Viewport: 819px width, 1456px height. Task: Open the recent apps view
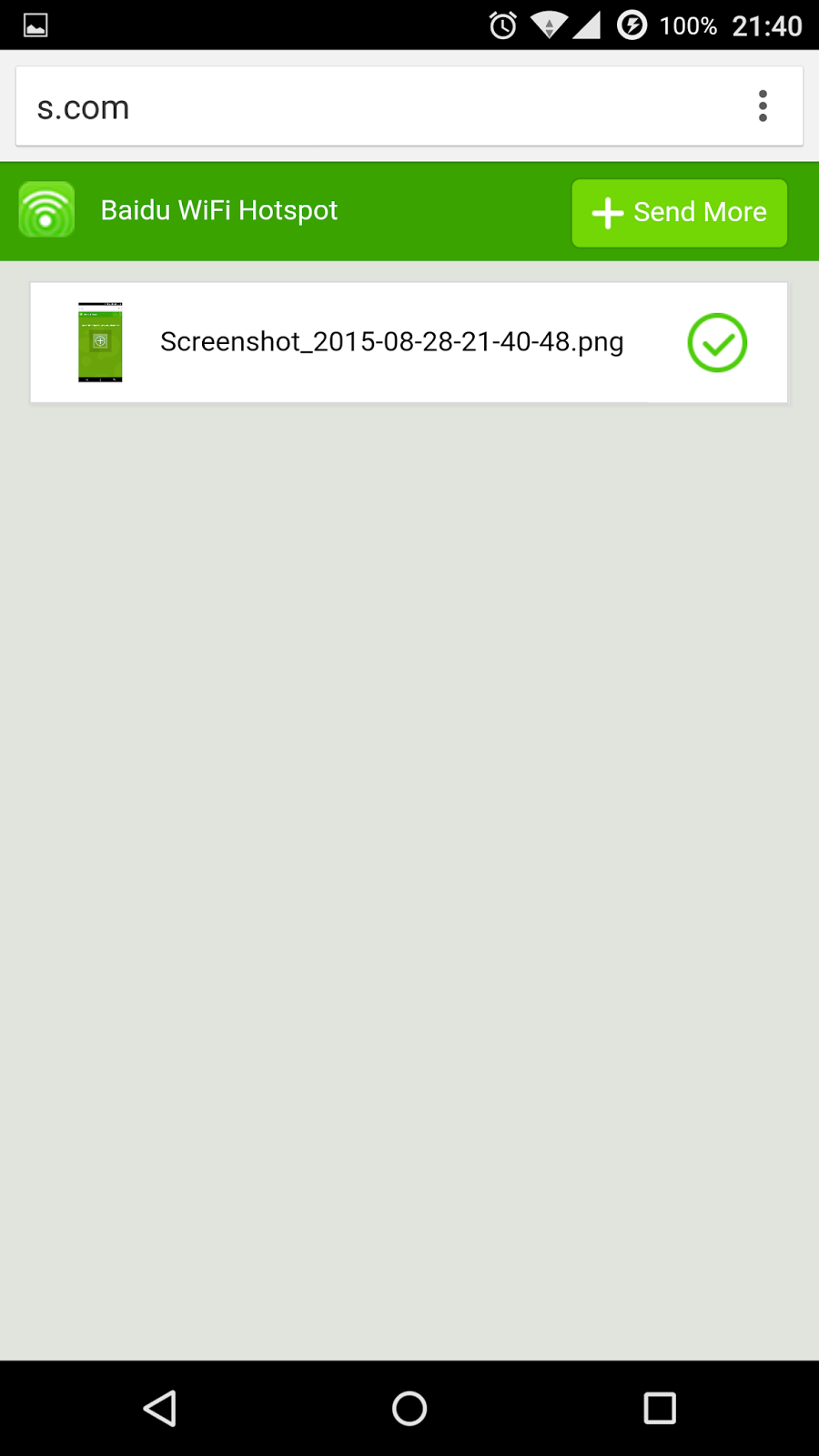(x=659, y=1408)
